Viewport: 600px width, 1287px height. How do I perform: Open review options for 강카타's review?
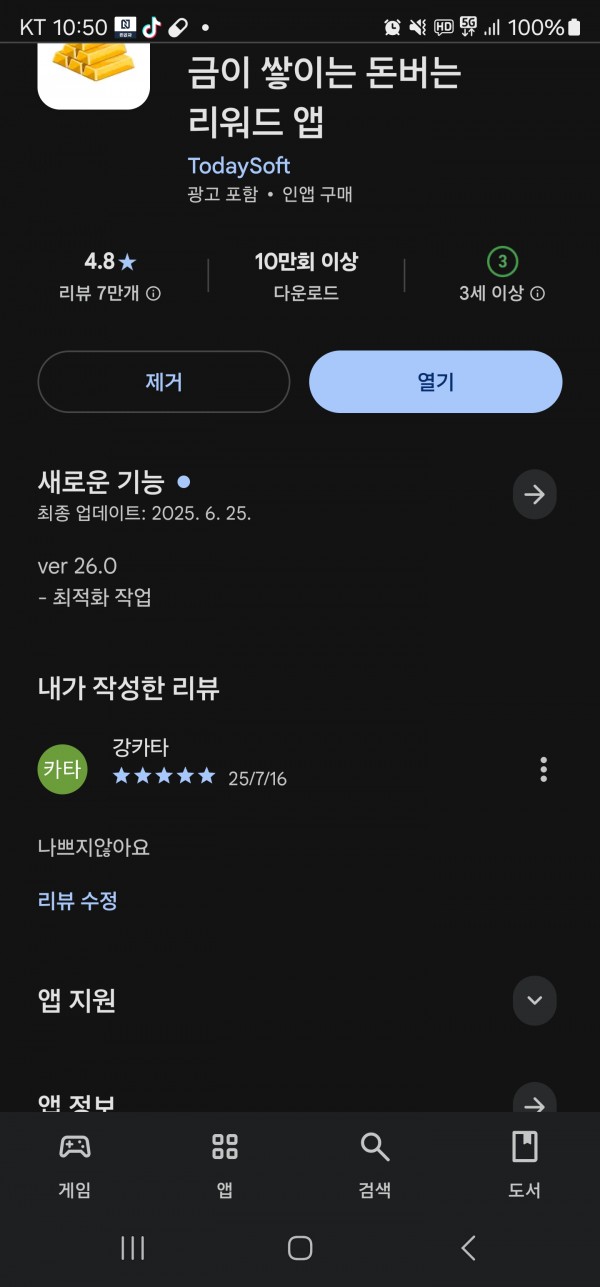click(543, 769)
